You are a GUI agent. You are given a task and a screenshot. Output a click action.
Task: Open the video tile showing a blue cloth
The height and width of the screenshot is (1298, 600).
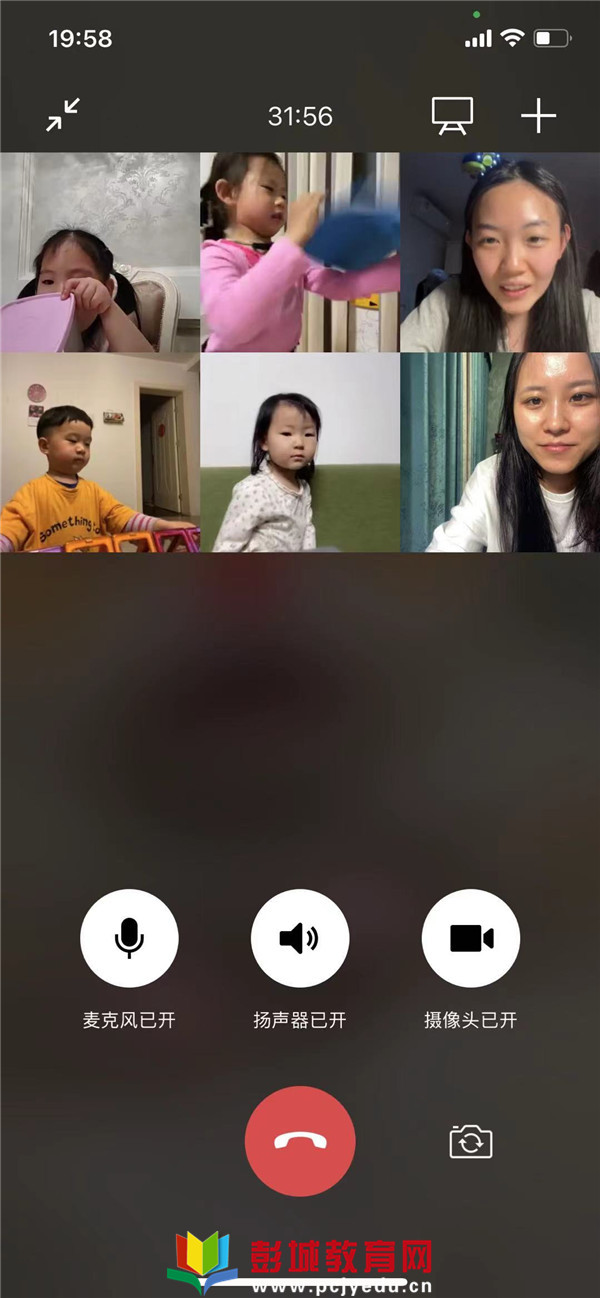coord(300,252)
